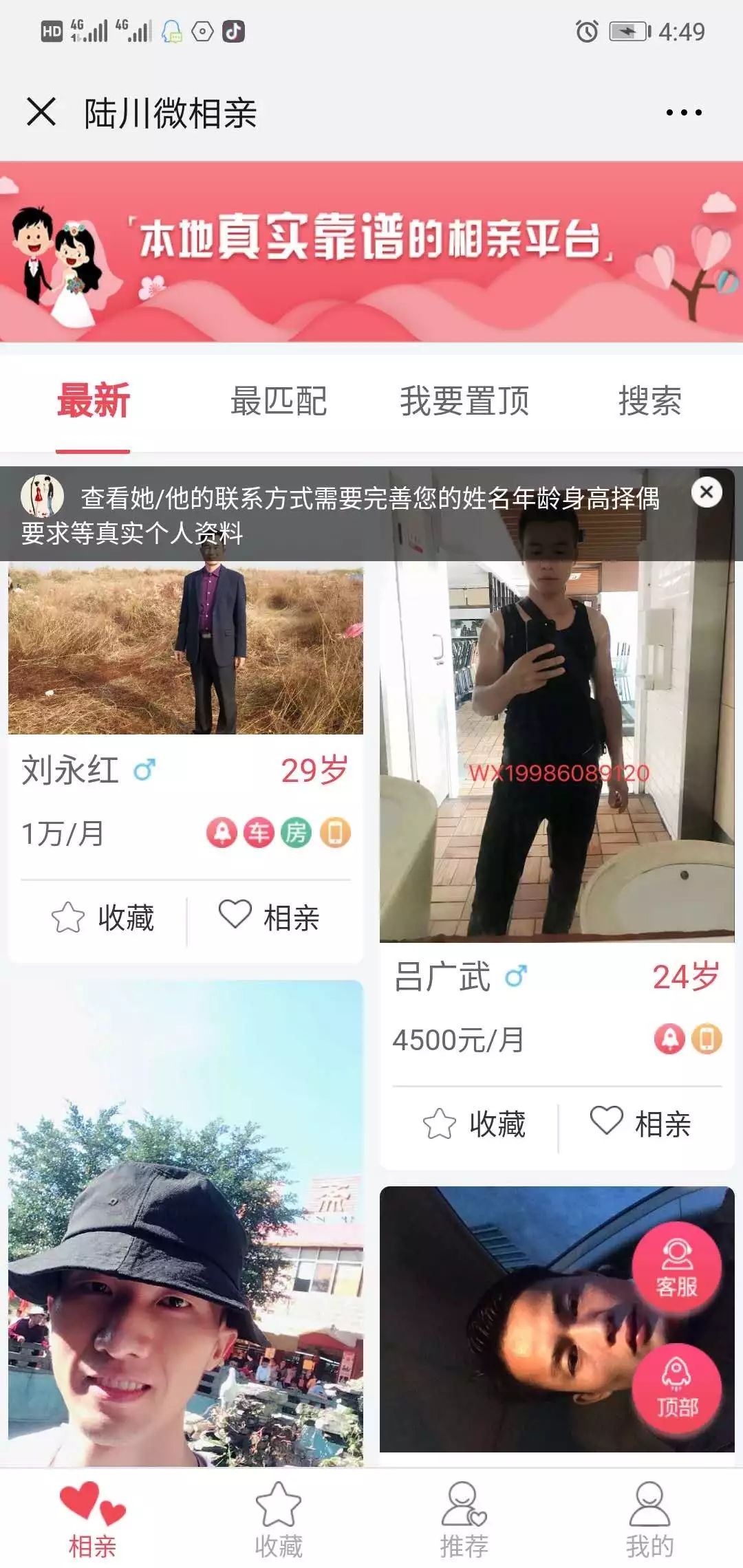Open the three-dot overflow menu
The image size is (743, 1568).
coord(684,112)
